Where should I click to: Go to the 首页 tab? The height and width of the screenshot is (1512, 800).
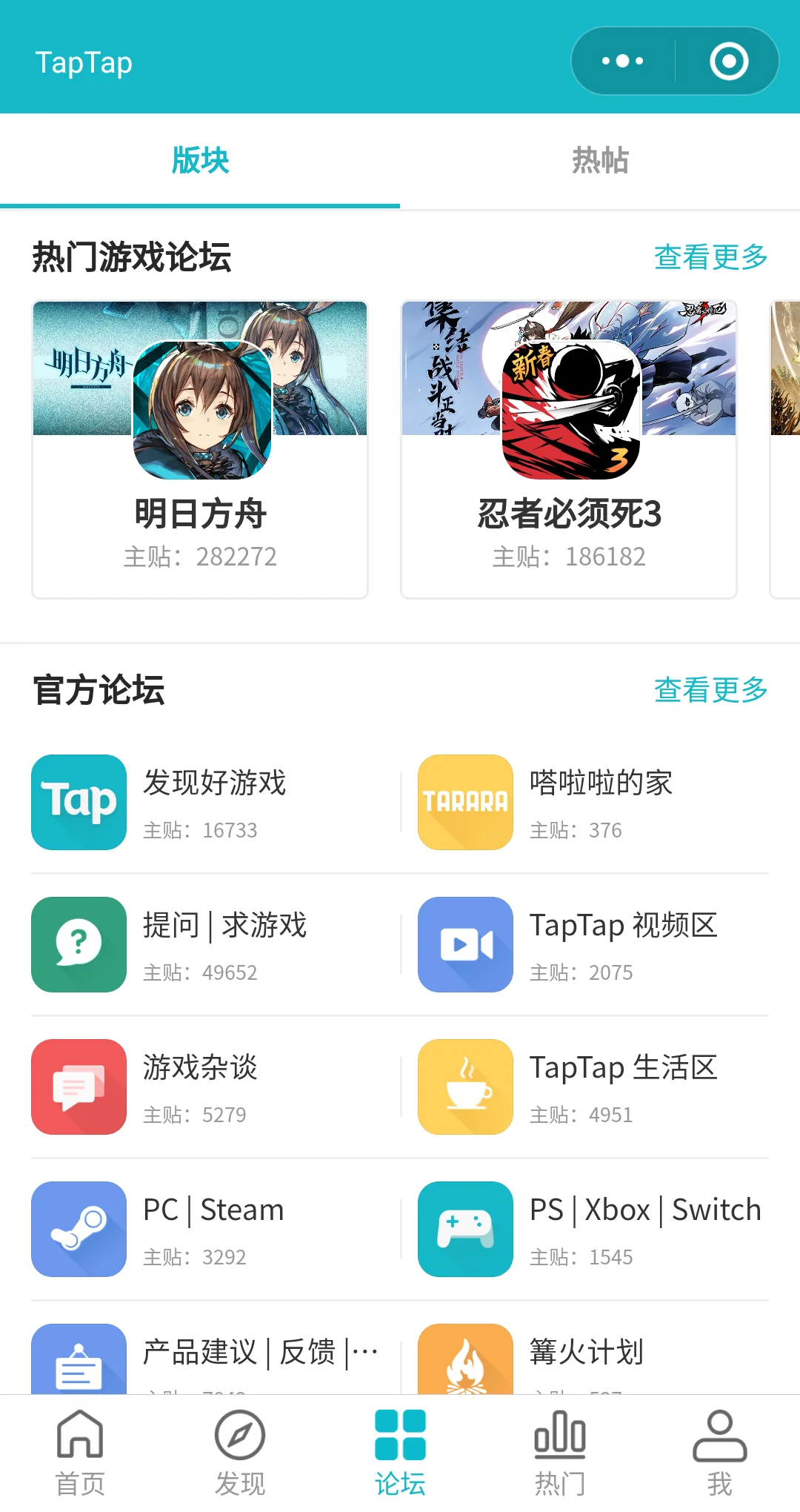click(80, 1453)
